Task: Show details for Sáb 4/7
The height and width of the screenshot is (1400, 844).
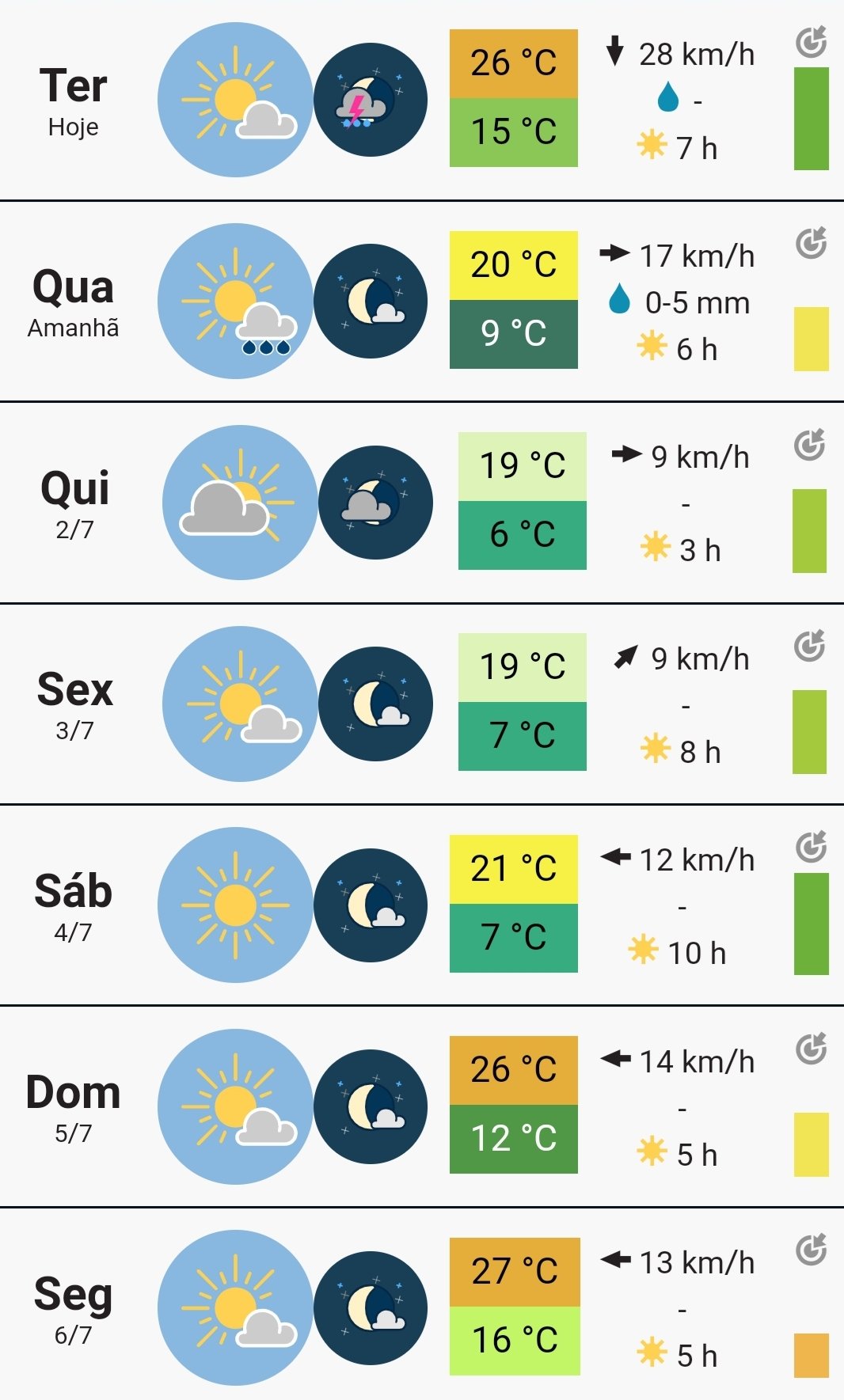Action: point(74,905)
